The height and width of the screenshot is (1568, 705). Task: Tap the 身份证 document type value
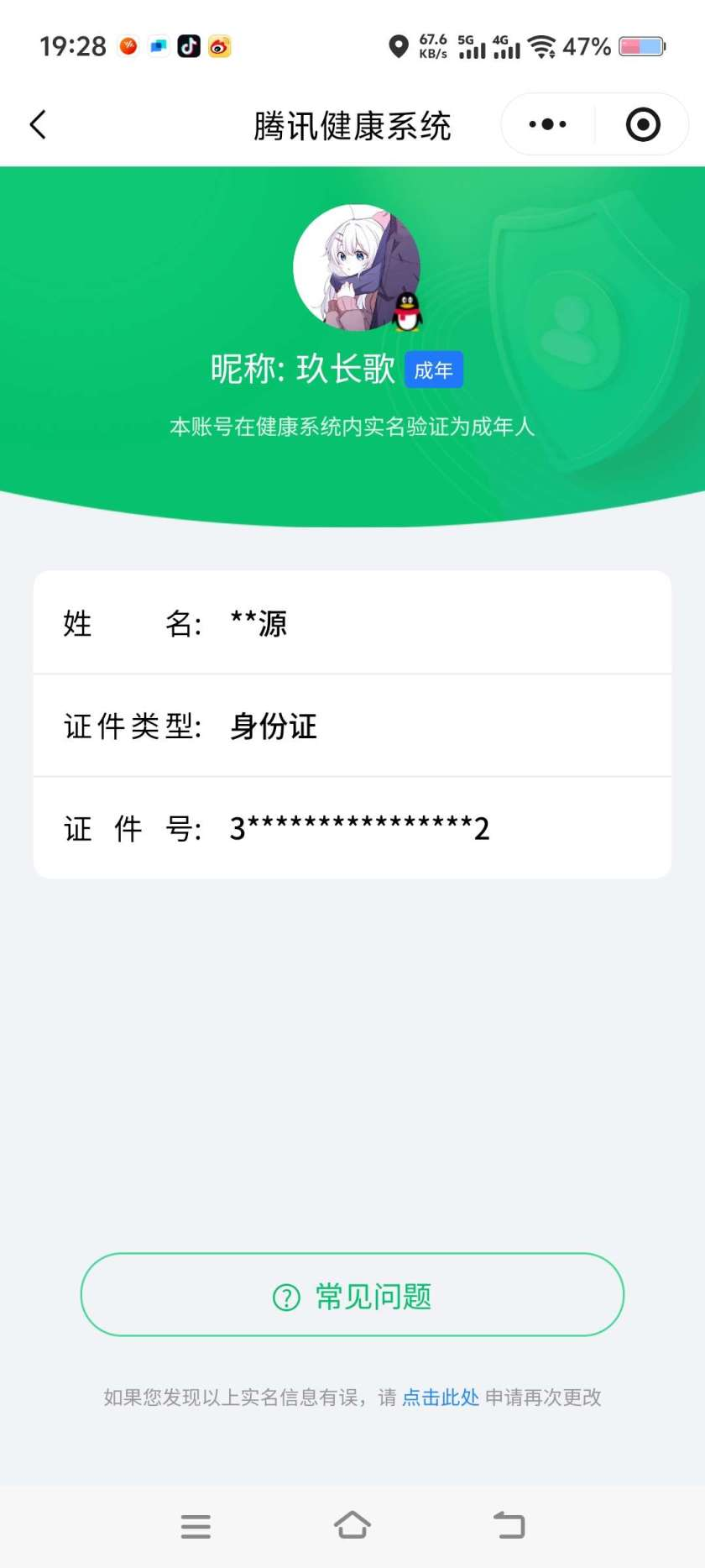click(x=272, y=726)
